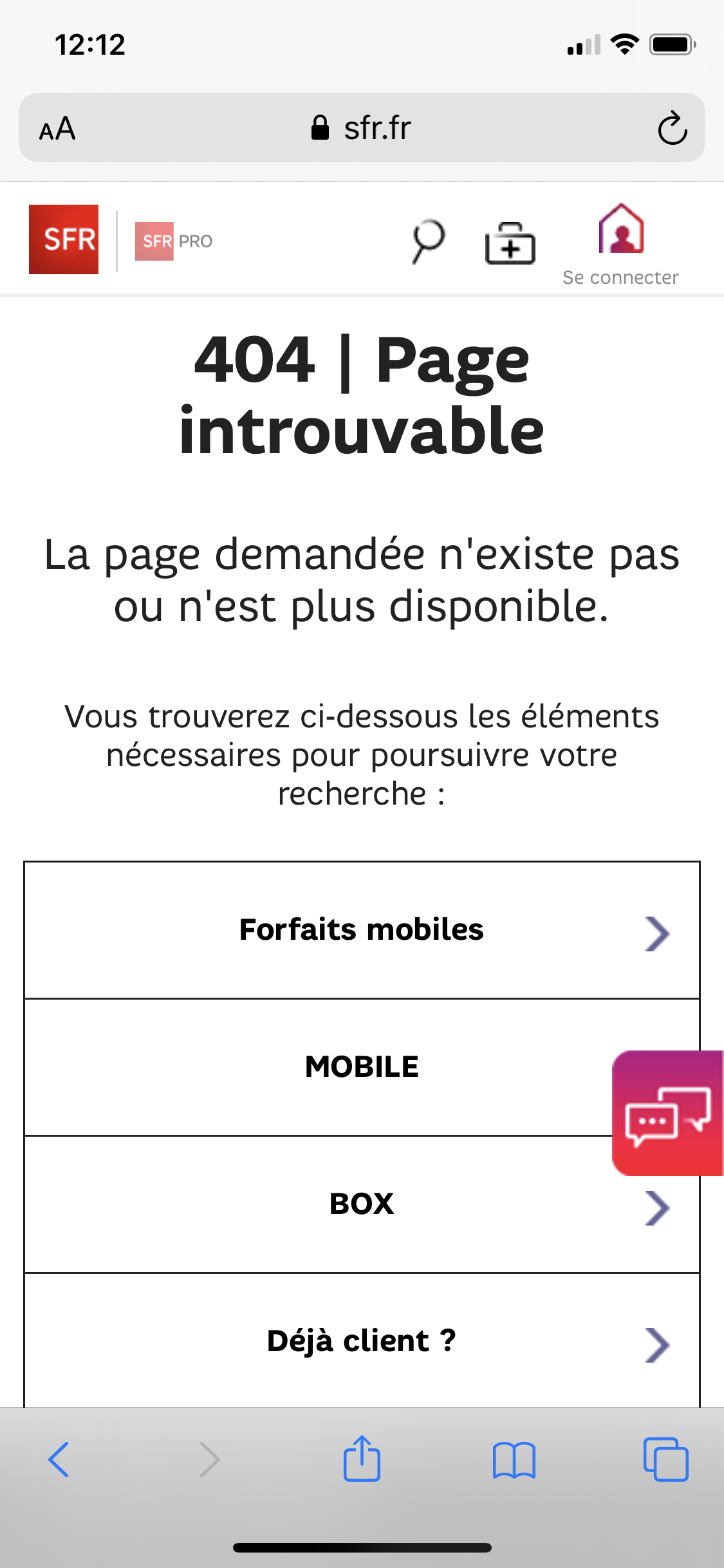724x1568 pixels.
Task: Go back to the previous page
Action: tap(59, 1459)
